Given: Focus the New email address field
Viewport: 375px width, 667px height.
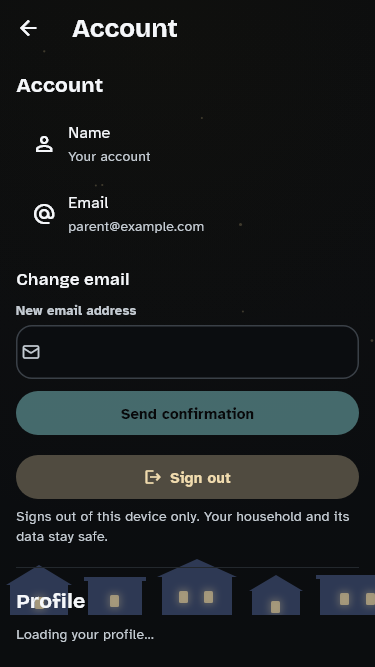Looking at the screenshot, I should click(x=188, y=352).
